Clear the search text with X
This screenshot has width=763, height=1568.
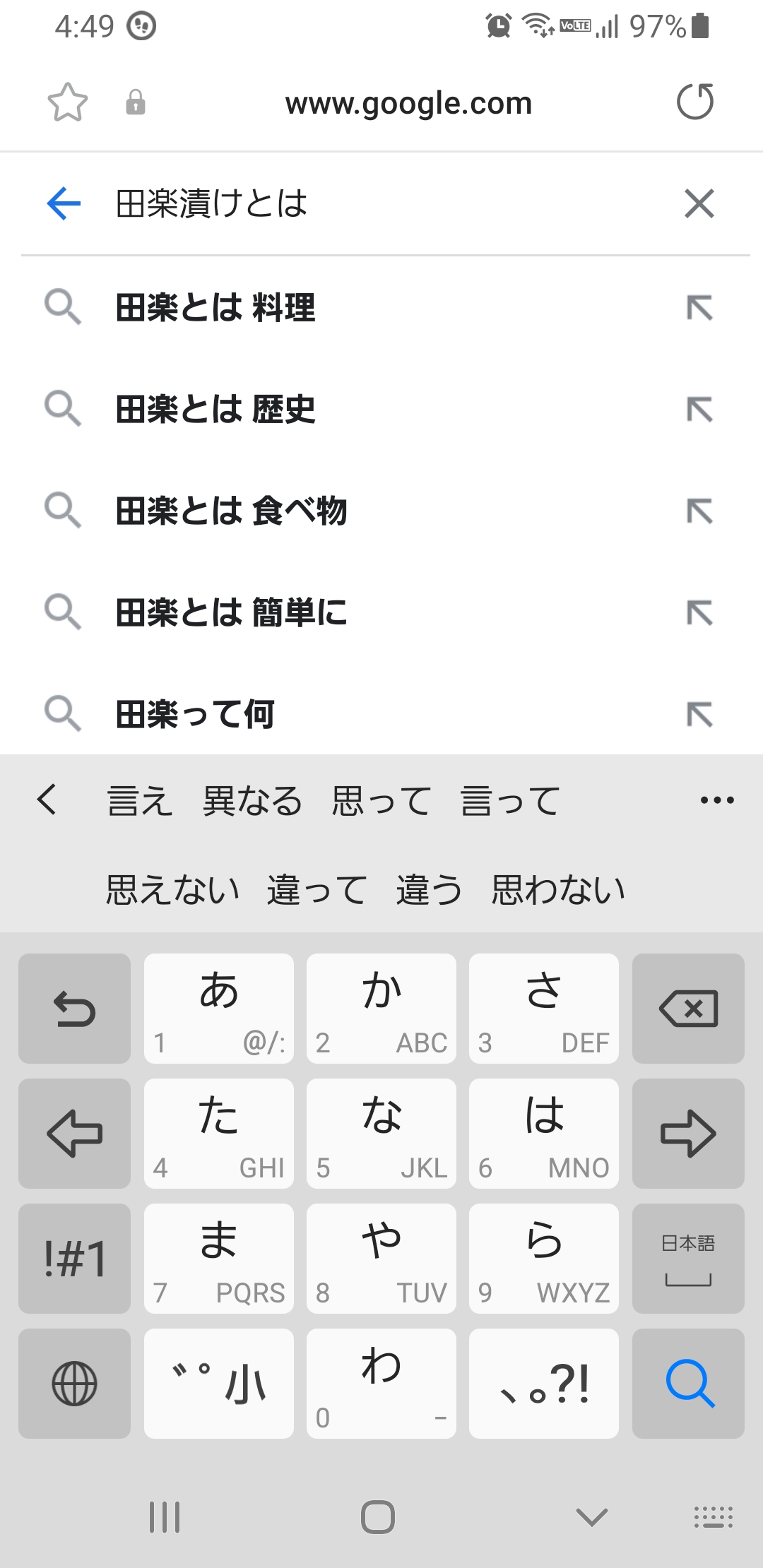(699, 203)
